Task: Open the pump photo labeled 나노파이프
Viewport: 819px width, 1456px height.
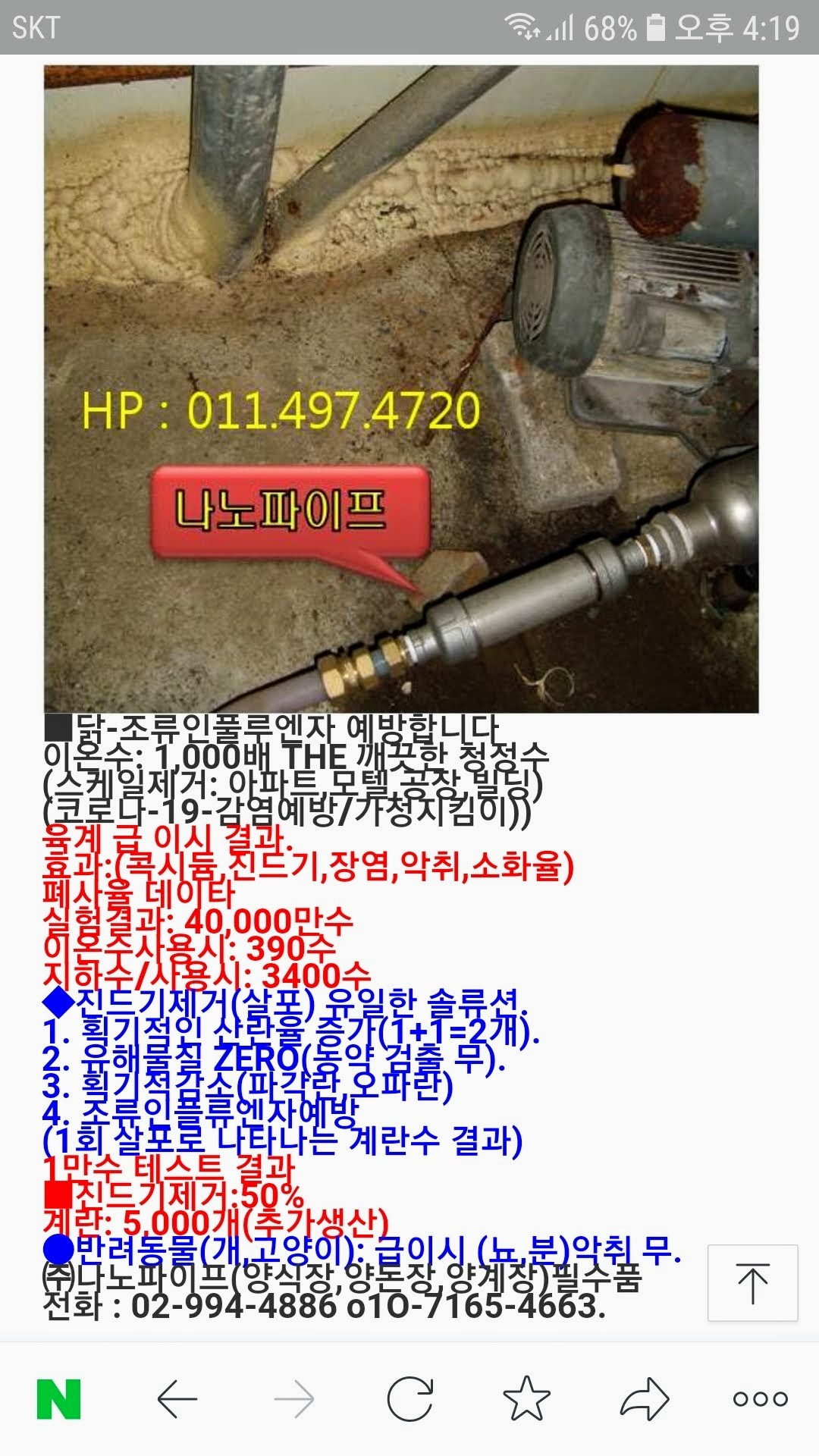Action: pyautogui.click(x=401, y=388)
